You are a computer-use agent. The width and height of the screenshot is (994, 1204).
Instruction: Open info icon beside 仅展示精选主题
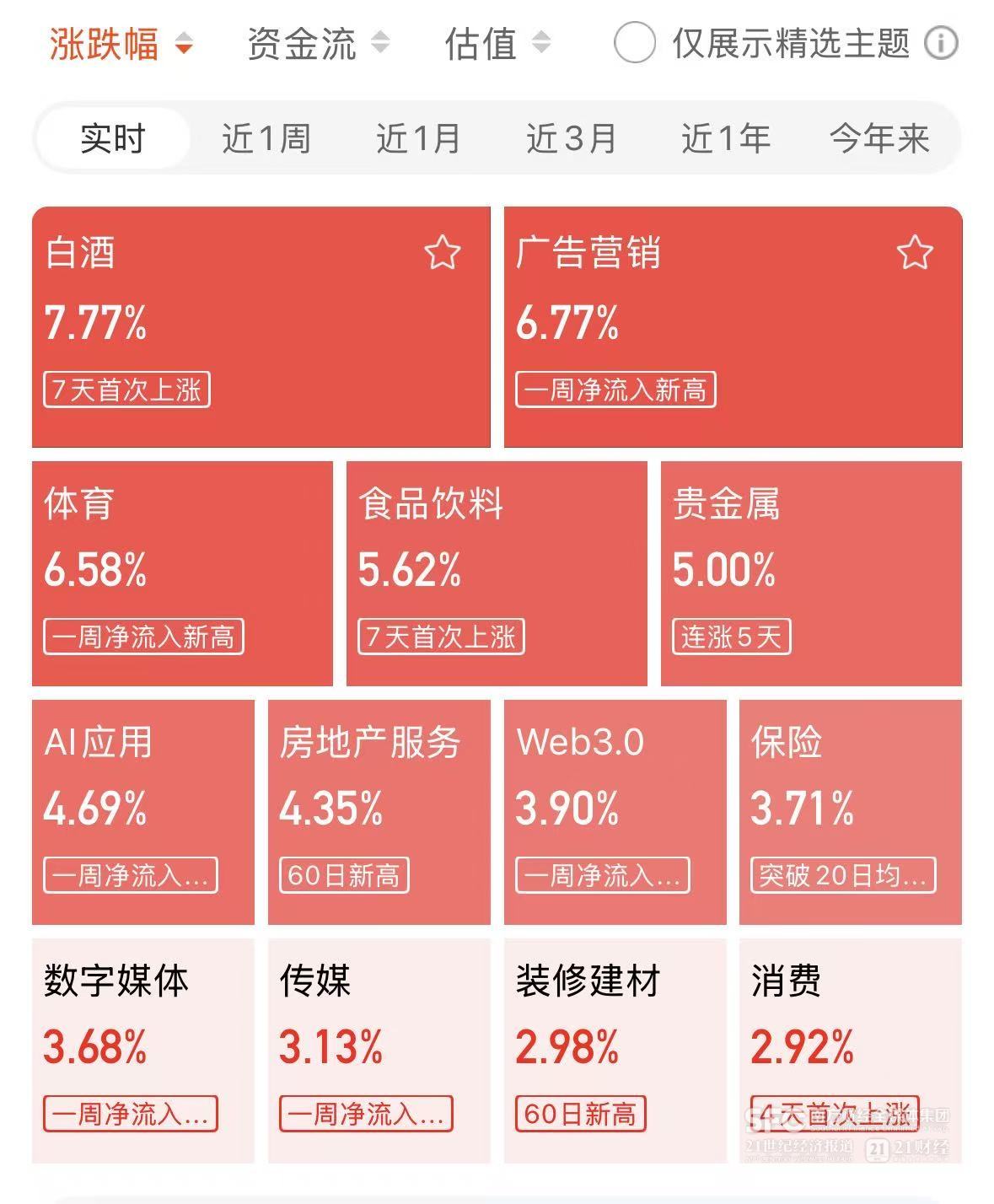(x=941, y=43)
